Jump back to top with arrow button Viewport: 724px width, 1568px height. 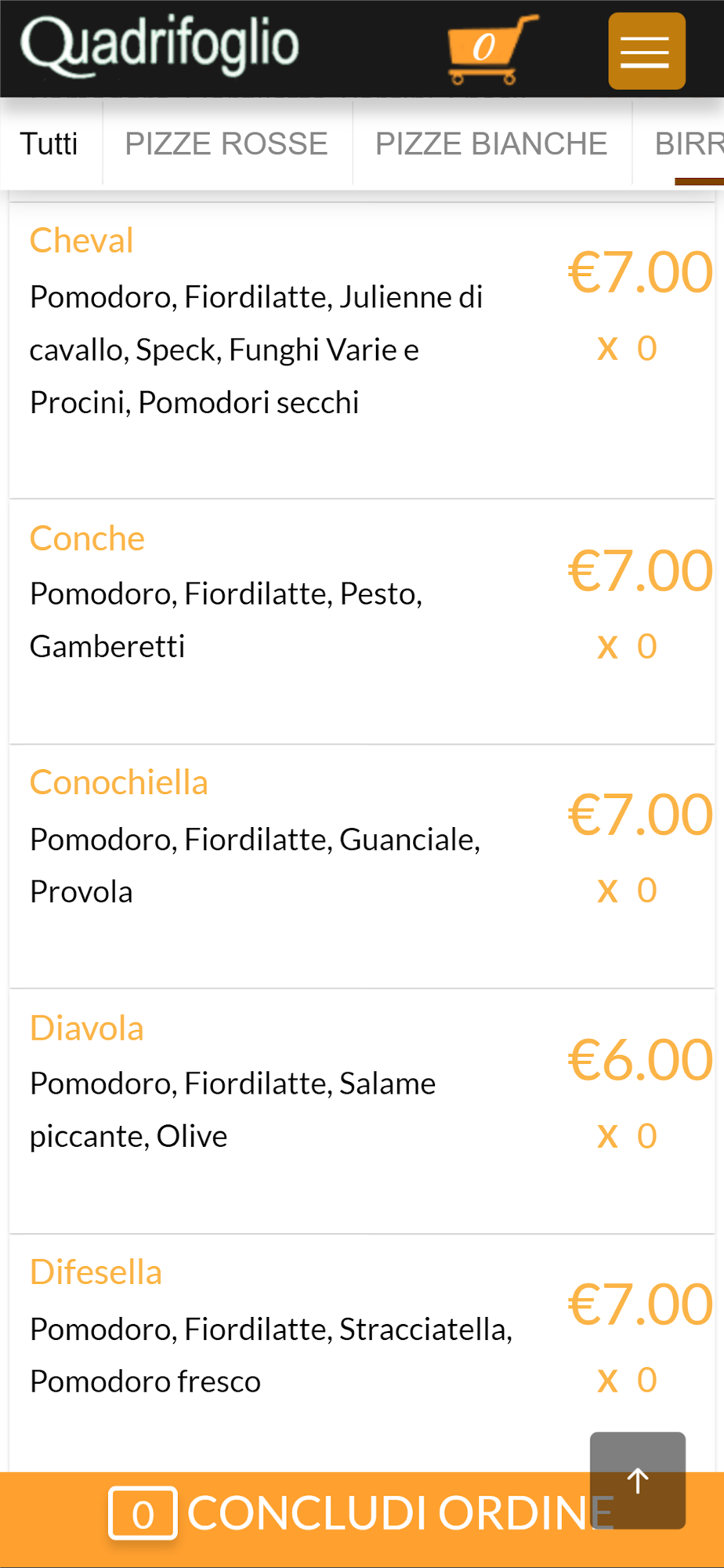tap(638, 1480)
